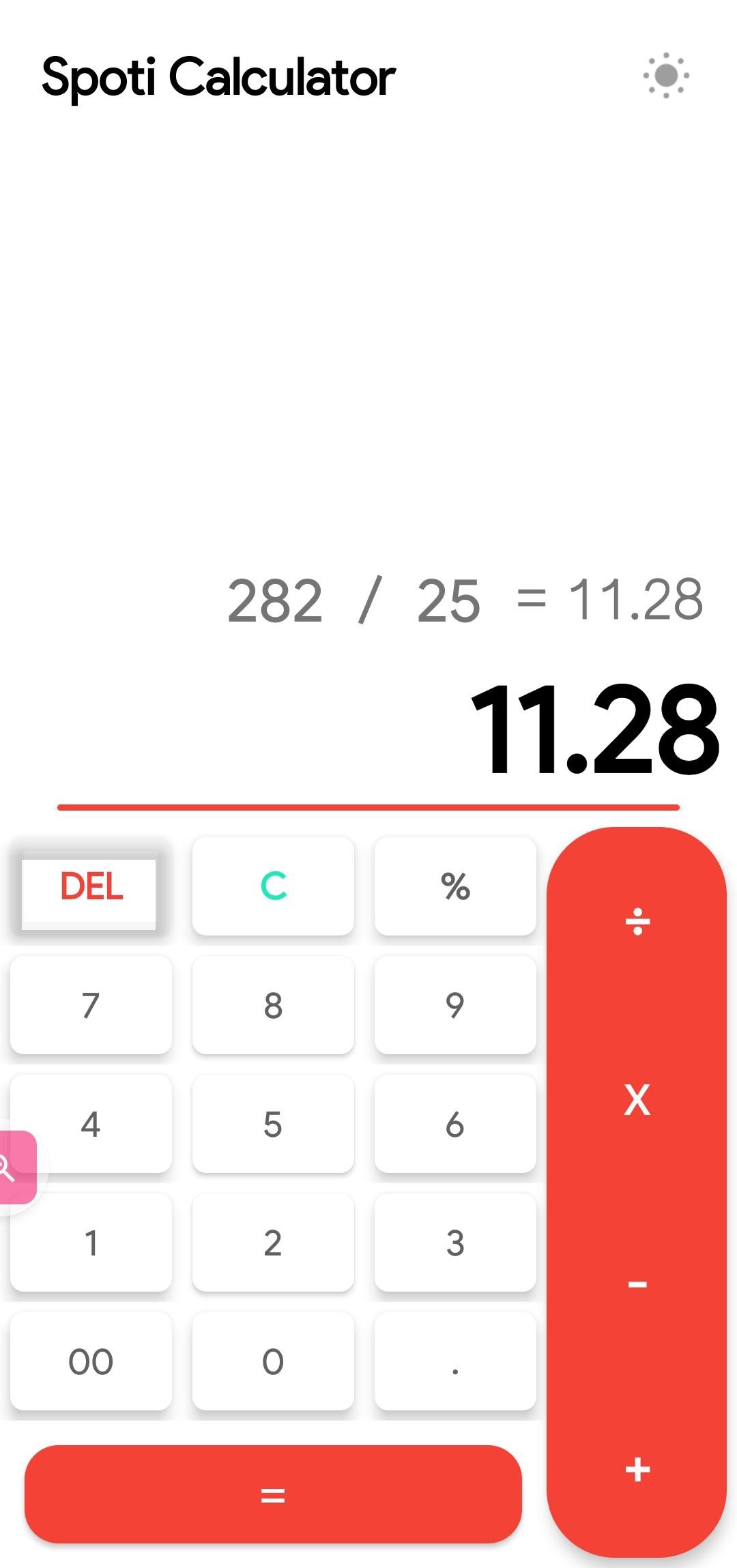Screen dimensions: 737x1568
Task: Toggle the light/dark theme sun icon
Action: pyautogui.click(x=665, y=75)
